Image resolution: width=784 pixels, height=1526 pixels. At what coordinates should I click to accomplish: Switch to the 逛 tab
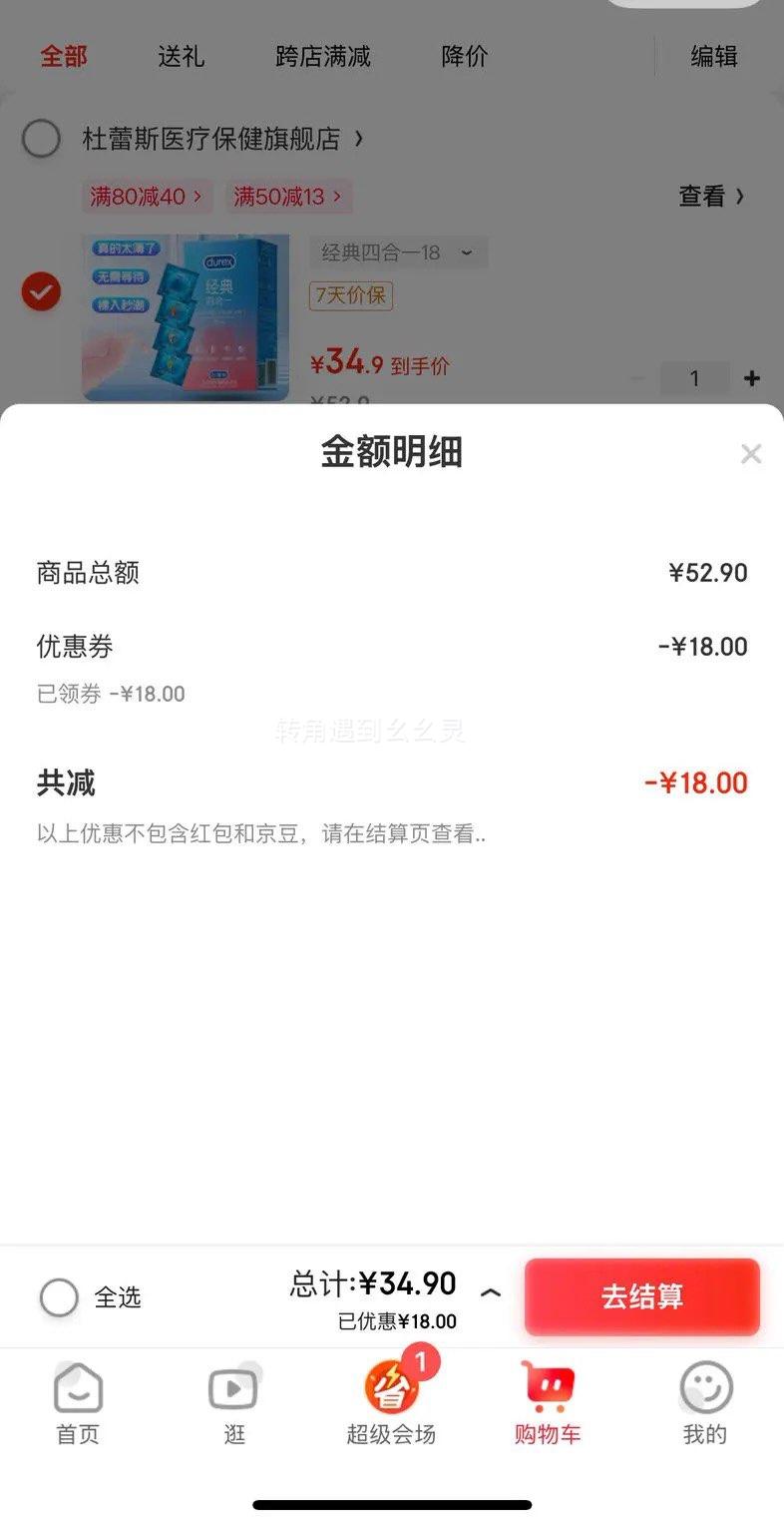234,1404
